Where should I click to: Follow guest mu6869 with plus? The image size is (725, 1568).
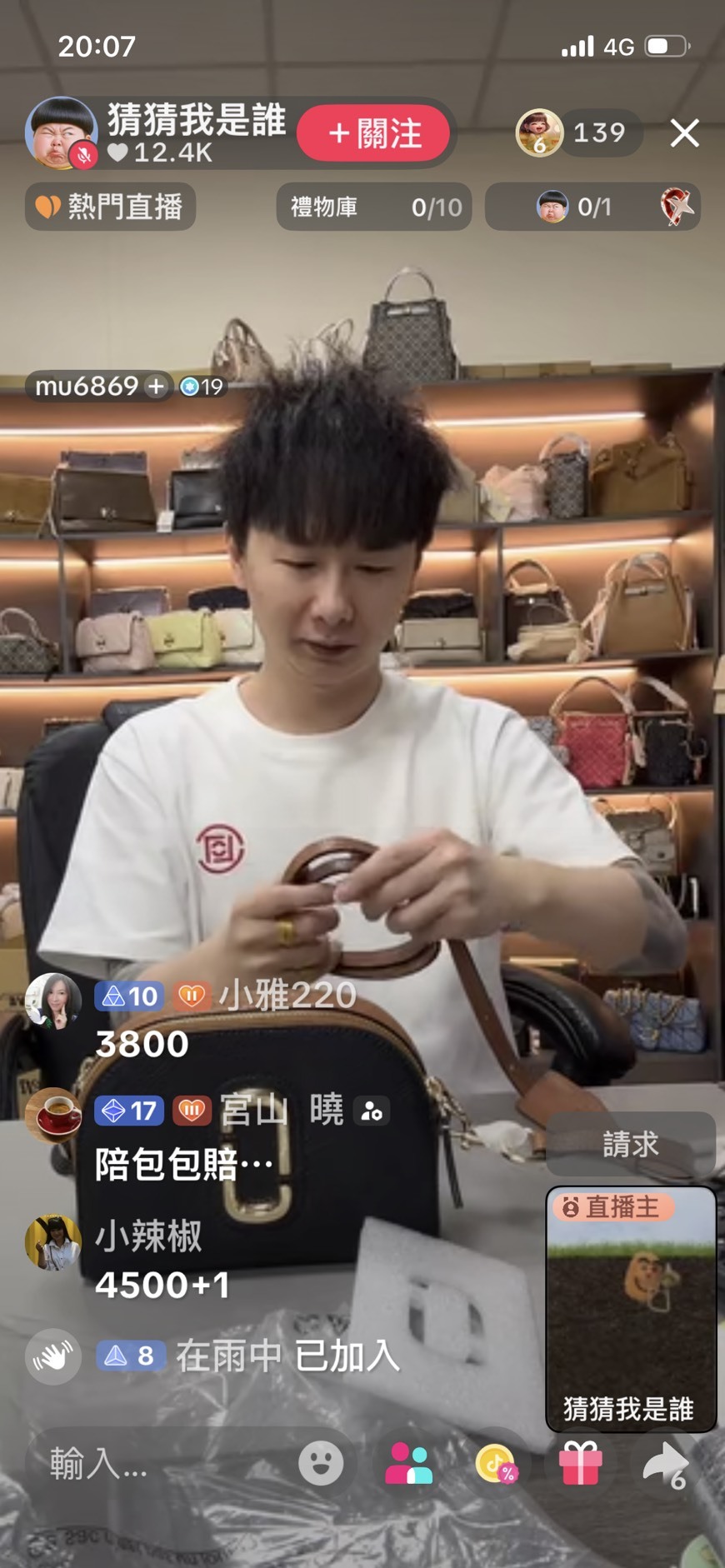click(156, 386)
